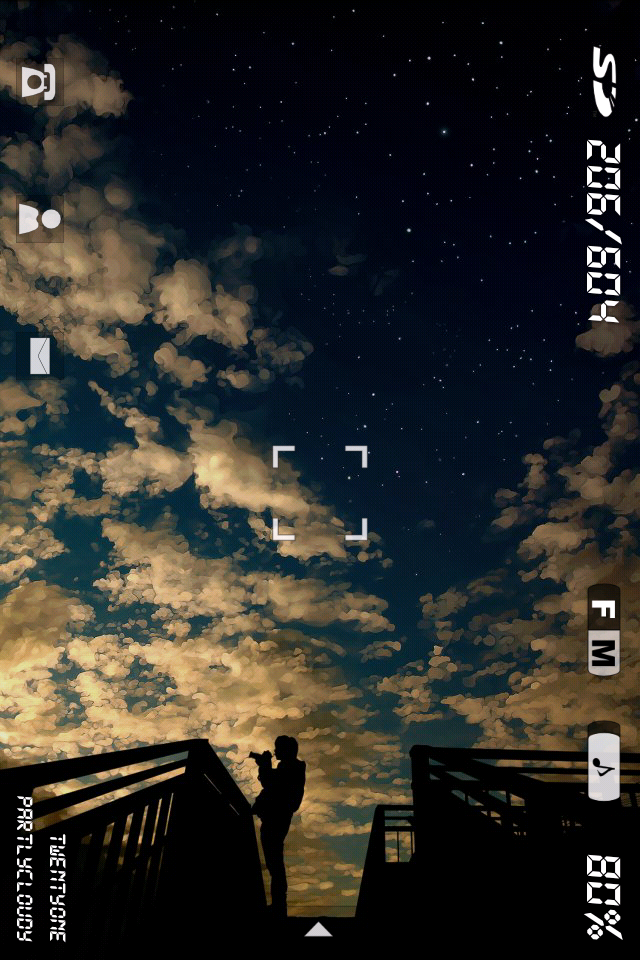Tap the camera icon
This screenshot has width=640, height=960.
39,82
